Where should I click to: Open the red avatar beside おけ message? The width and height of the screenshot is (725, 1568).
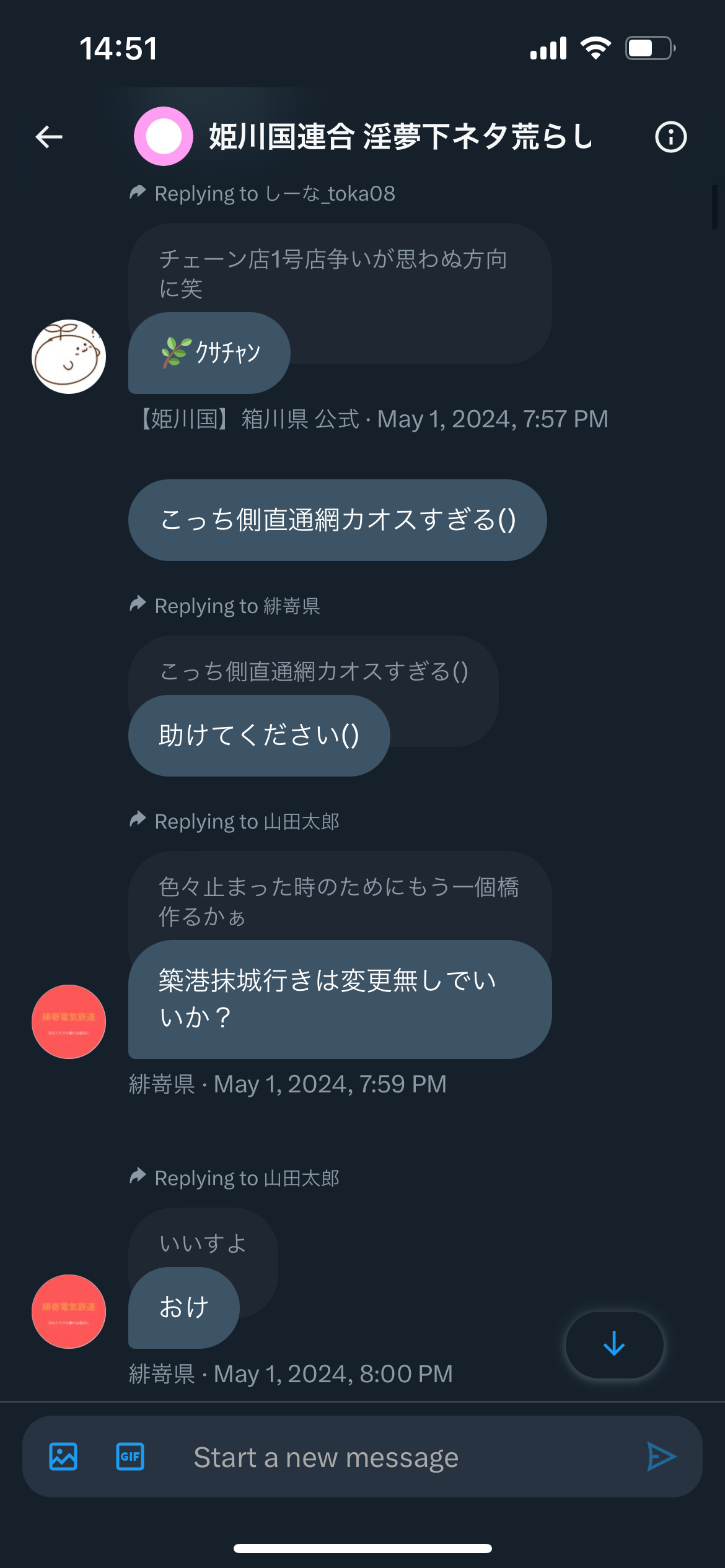pyautogui.click(x=69, y=1312)
